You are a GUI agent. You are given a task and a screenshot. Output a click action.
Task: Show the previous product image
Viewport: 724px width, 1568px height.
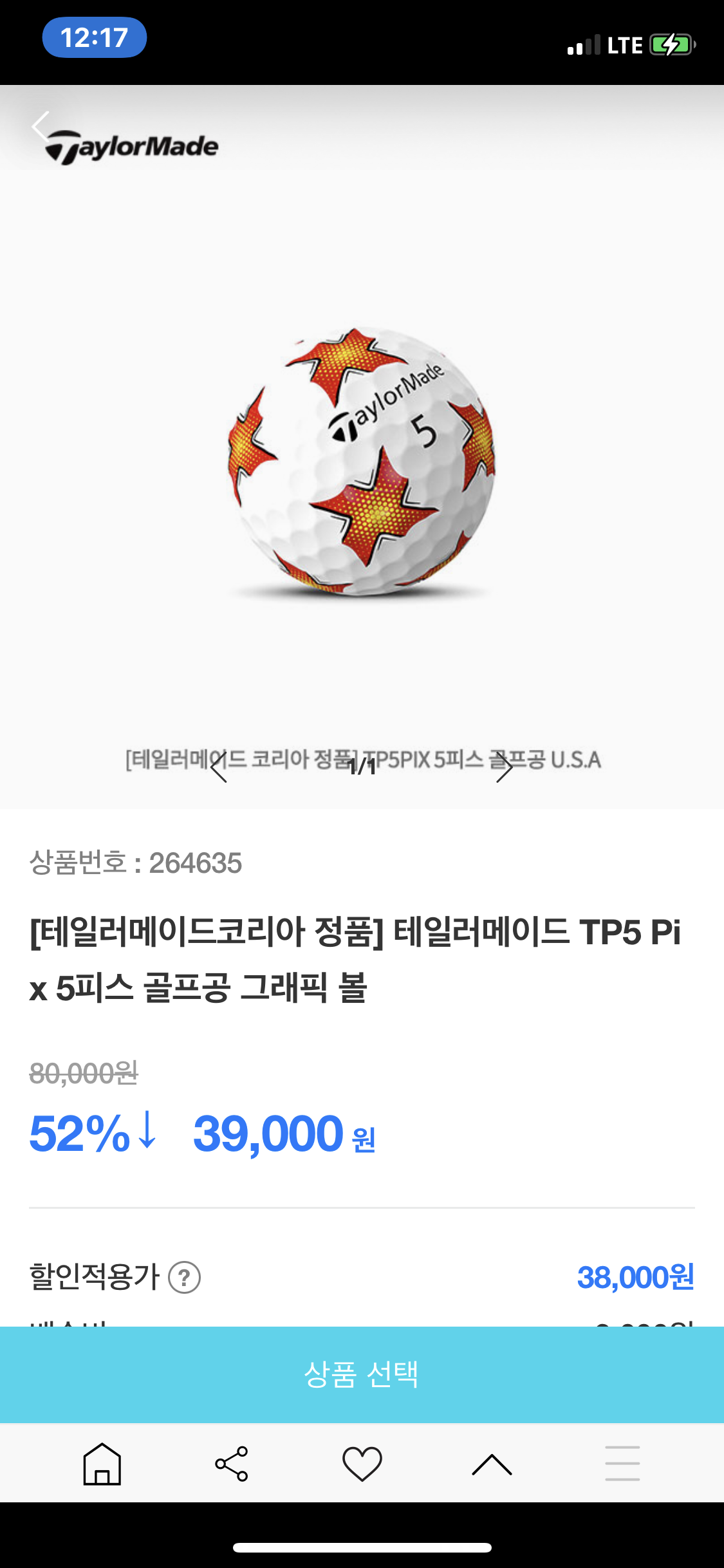(x=219, y=767)
